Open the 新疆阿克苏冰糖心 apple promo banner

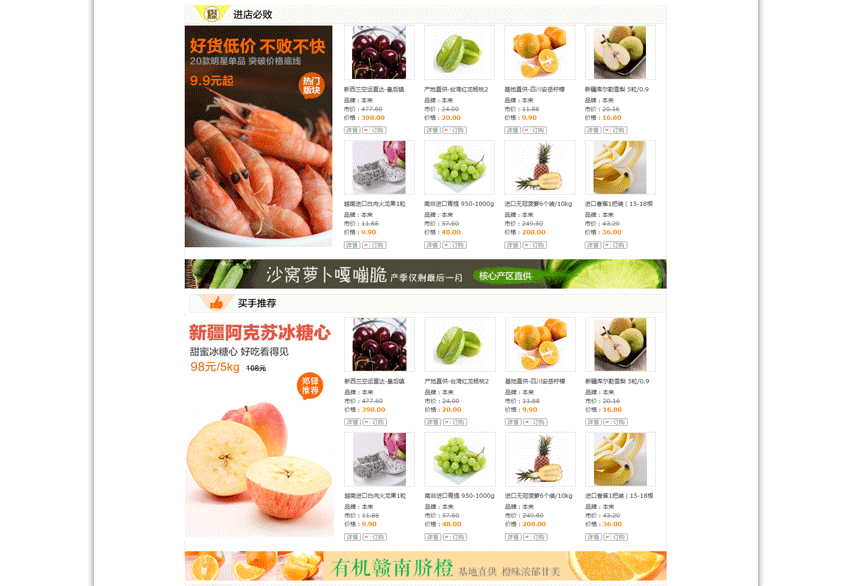point(258,428)
